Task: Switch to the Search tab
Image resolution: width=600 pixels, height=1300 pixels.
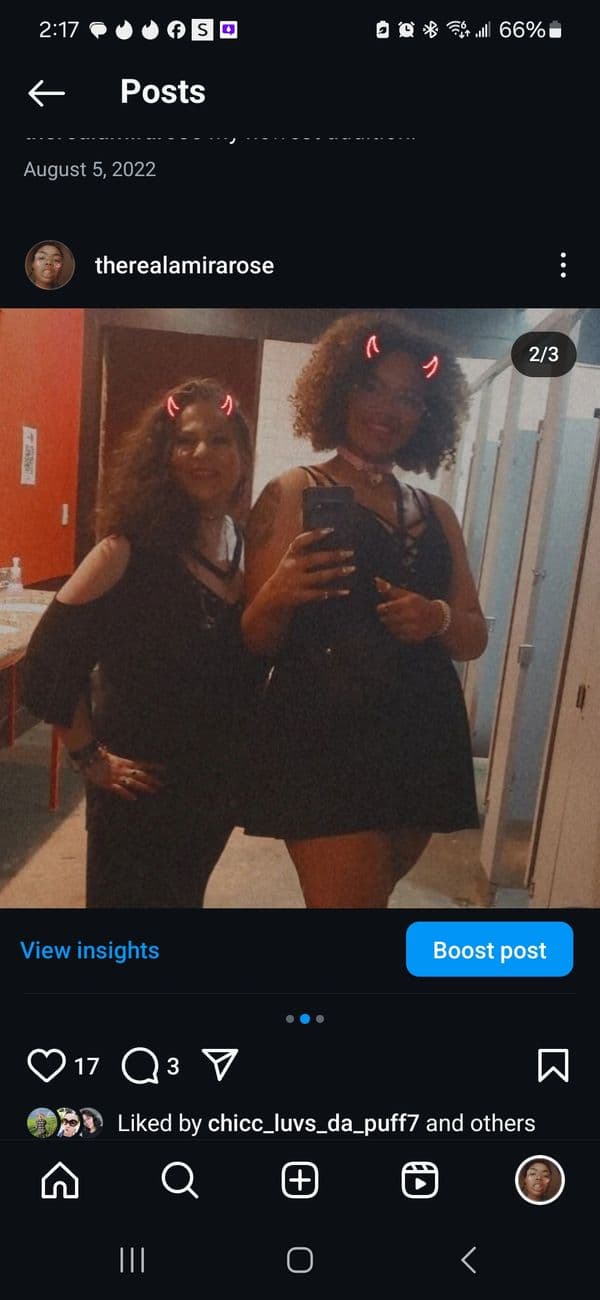Action: pos(180,1181)
